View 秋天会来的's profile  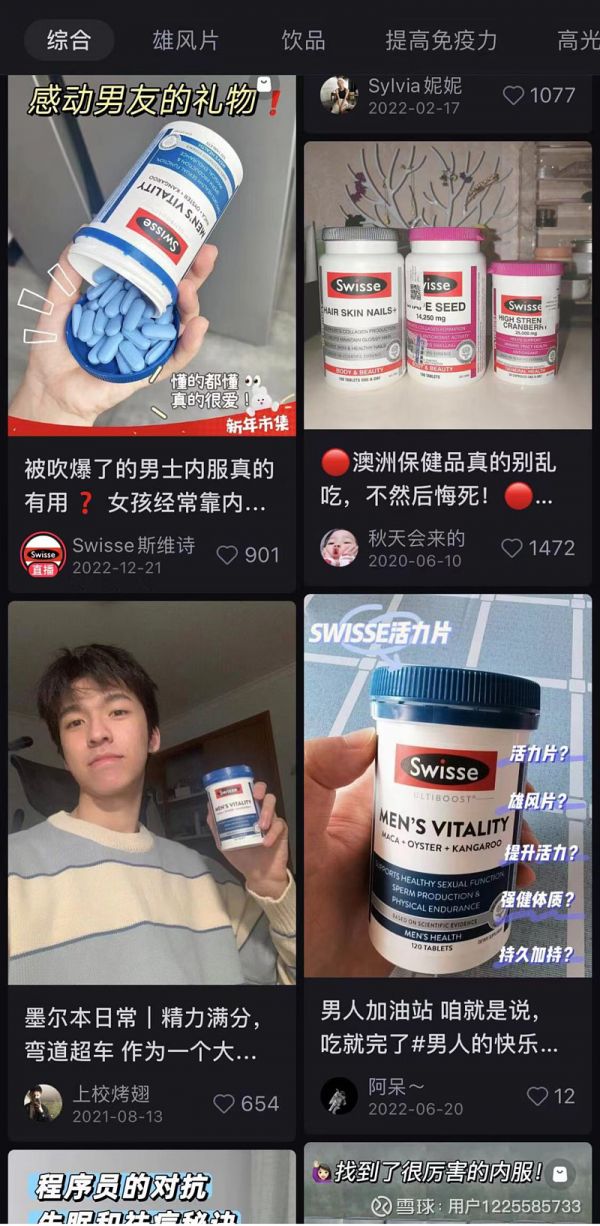pyautogui.click(x=339, y=548)
